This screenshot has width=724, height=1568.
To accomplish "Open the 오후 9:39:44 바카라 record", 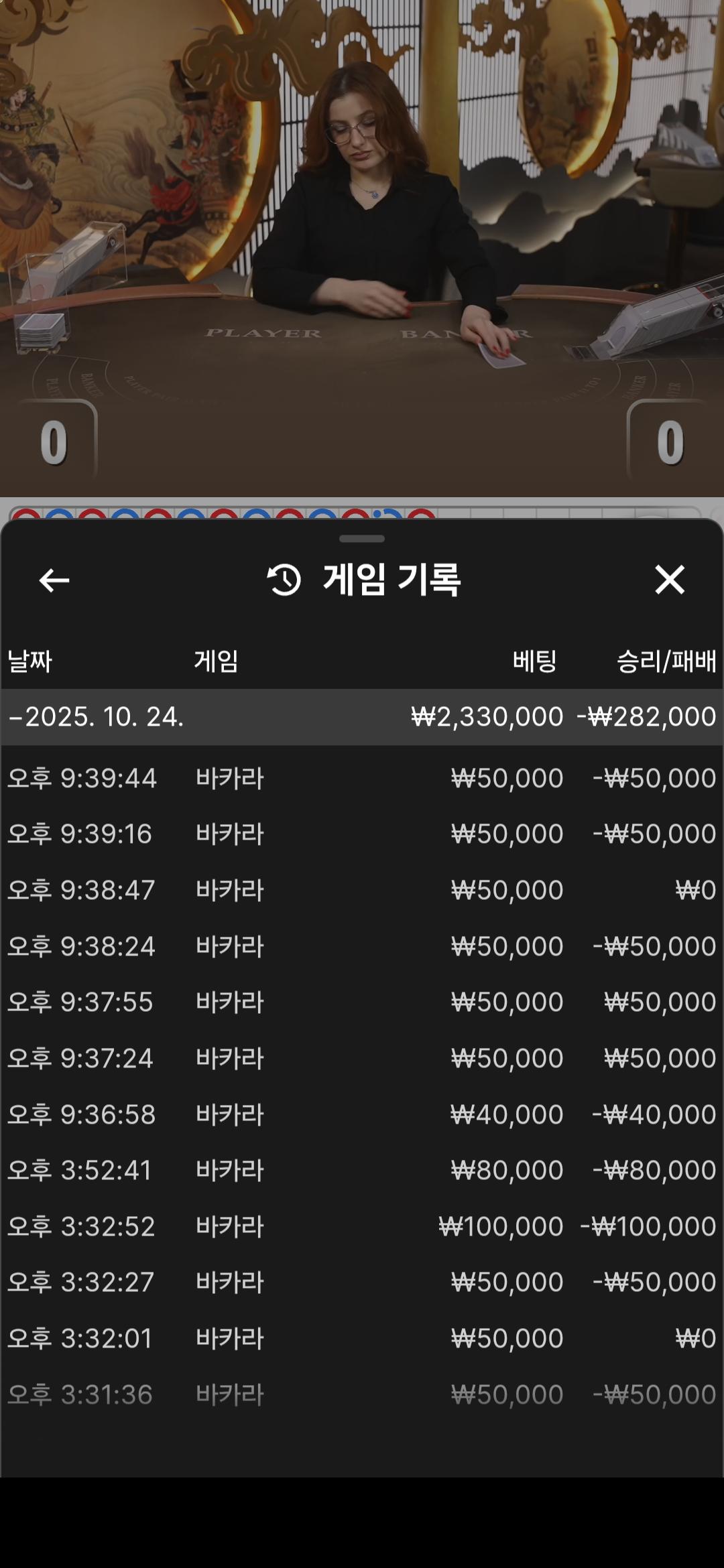I will (362, 778).
